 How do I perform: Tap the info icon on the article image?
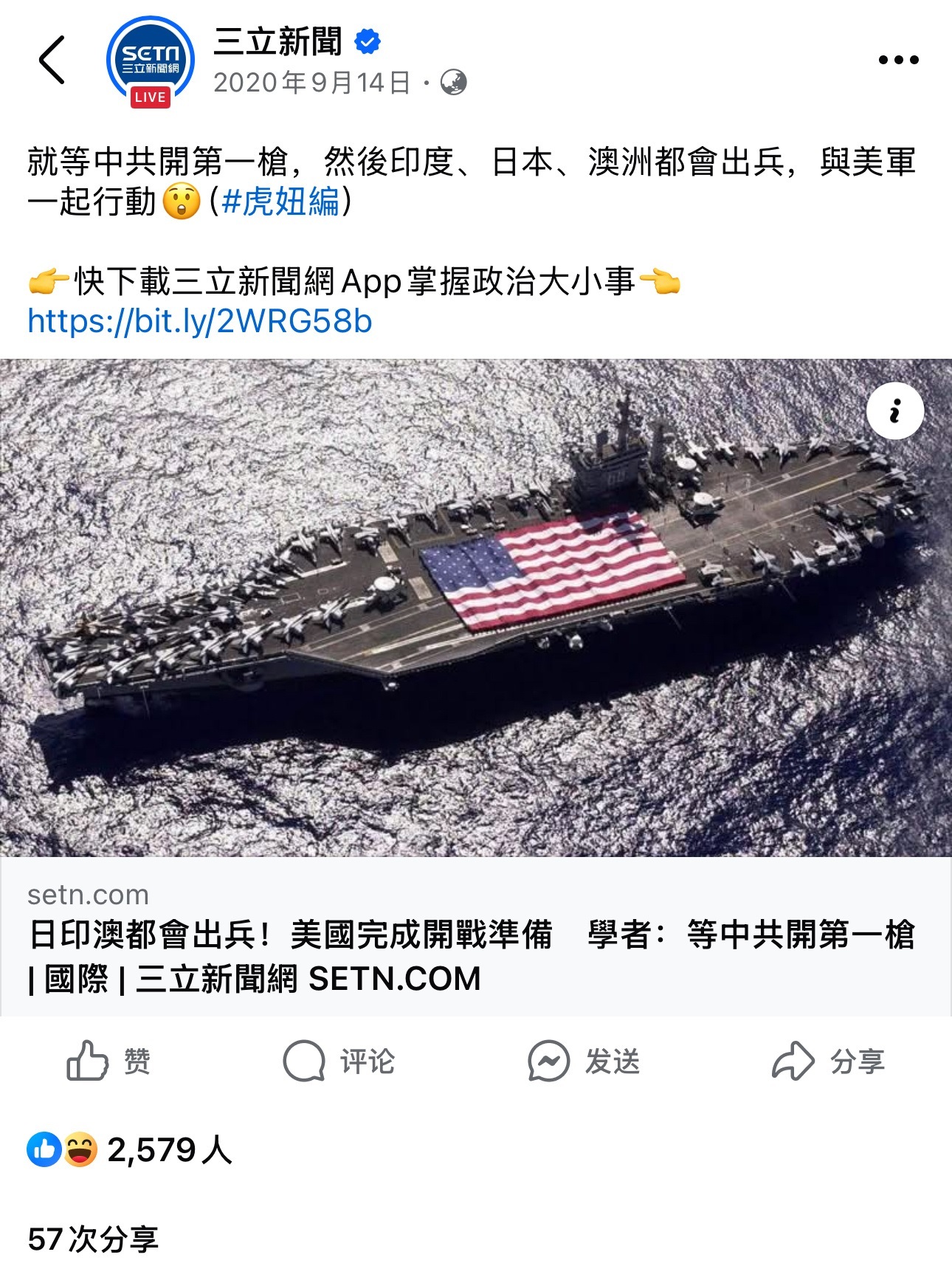[894, 411]
